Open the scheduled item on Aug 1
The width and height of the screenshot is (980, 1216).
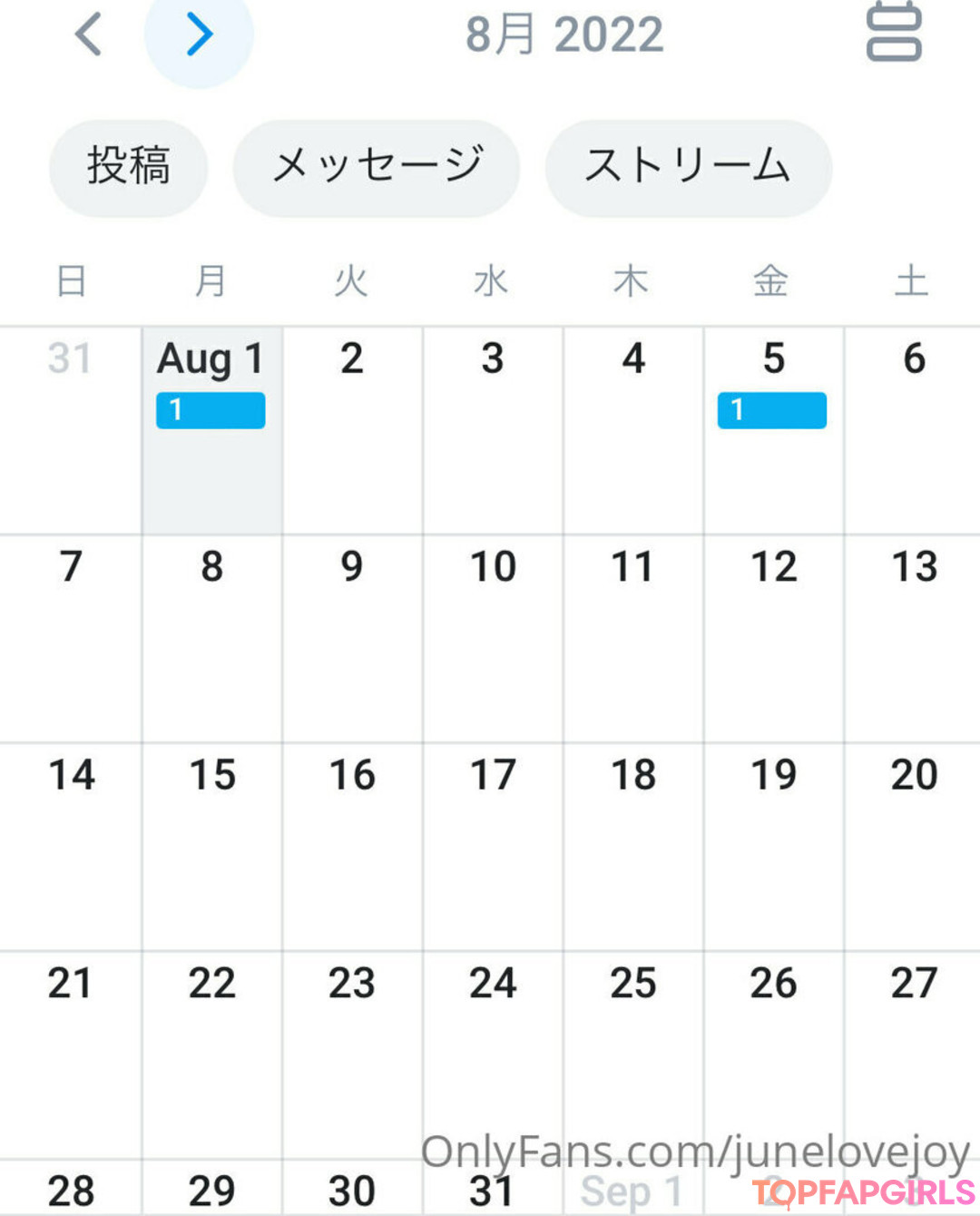(x=211, y=410)
